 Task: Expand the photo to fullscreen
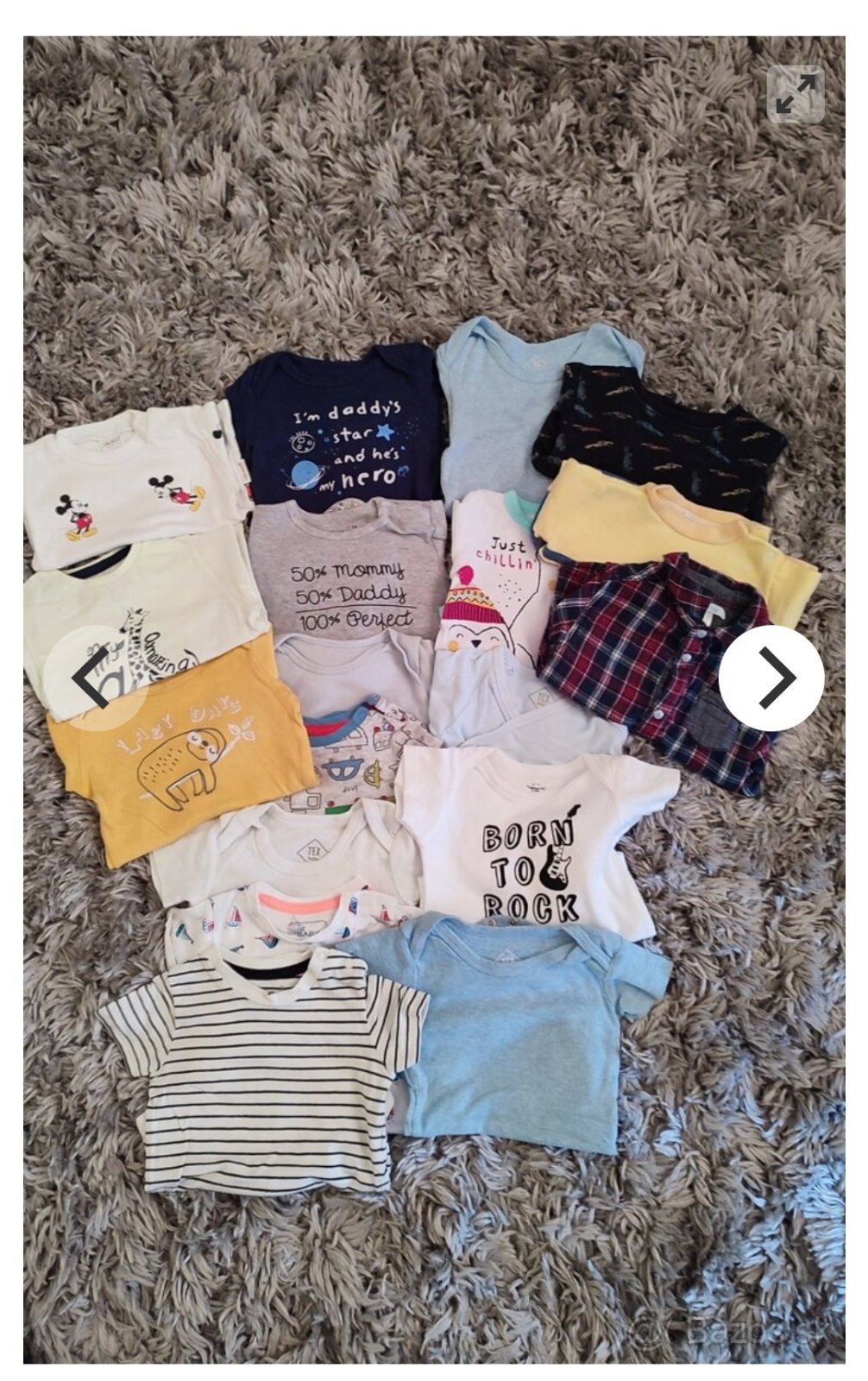tap(795, 94)
